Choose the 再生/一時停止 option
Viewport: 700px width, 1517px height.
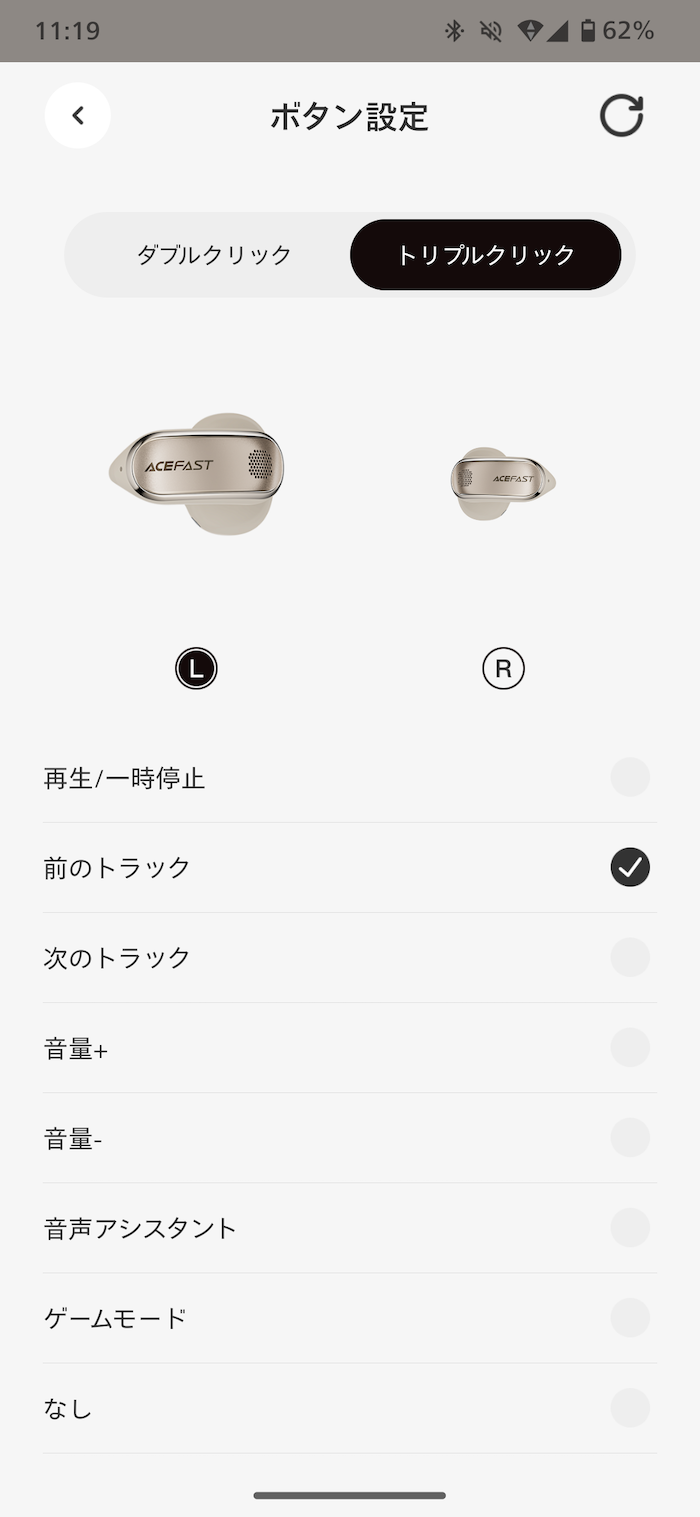(x=629, y=777)
